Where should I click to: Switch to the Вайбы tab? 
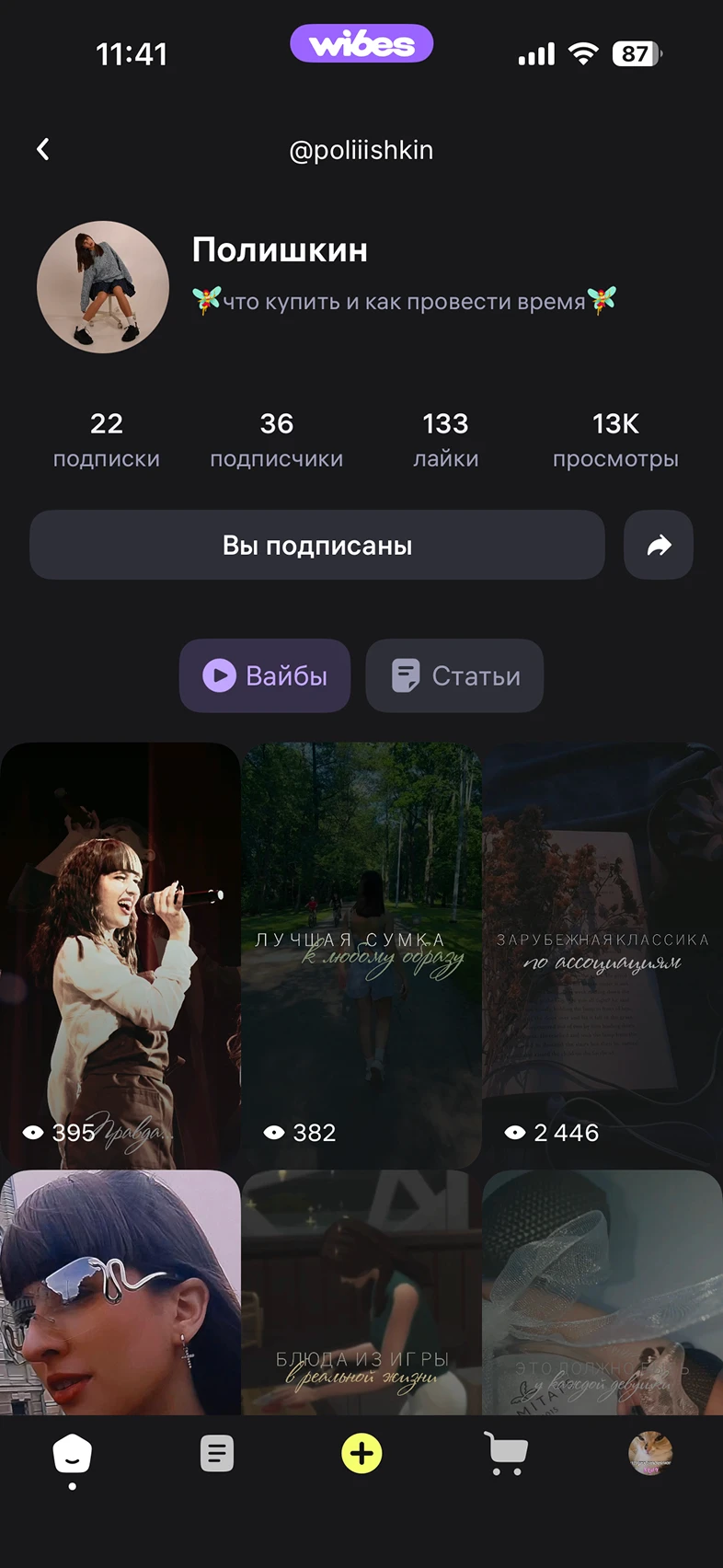point(265,676)
